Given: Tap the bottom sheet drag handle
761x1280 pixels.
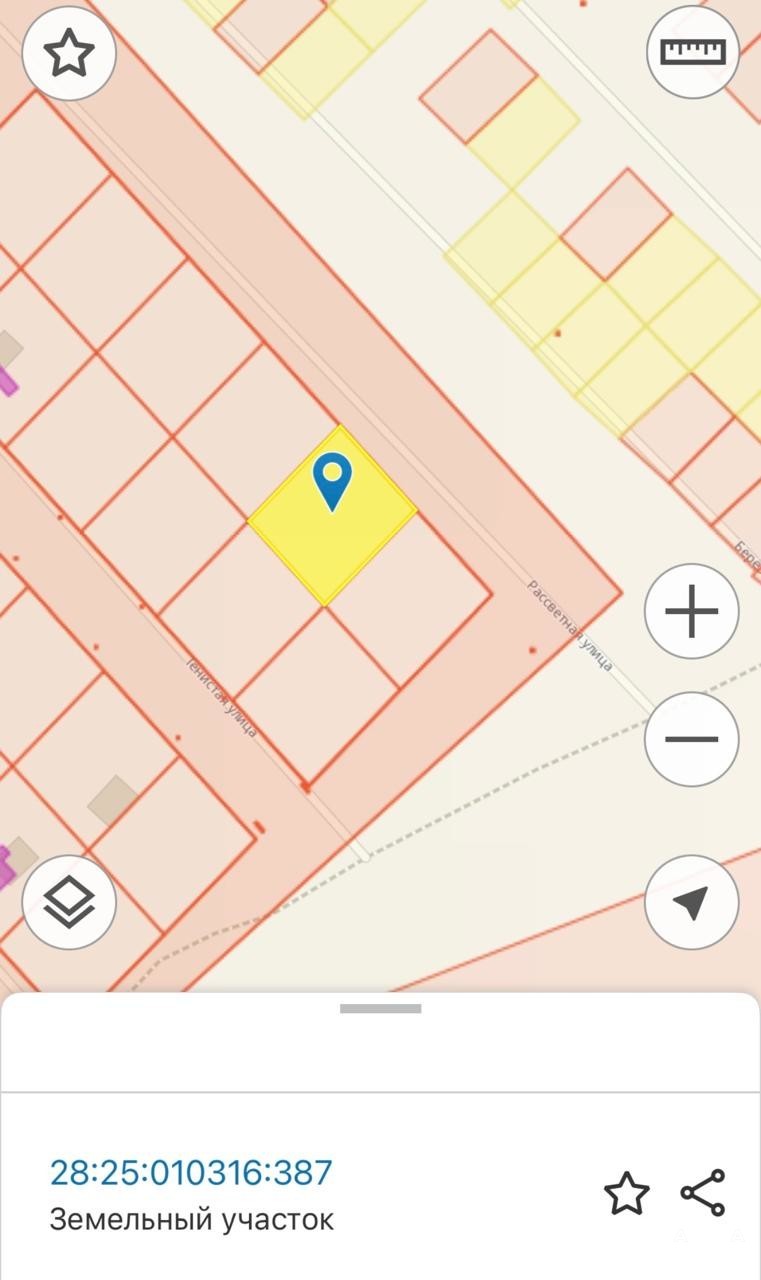Looking at the screenshot, I should (x=380, y=1009).
